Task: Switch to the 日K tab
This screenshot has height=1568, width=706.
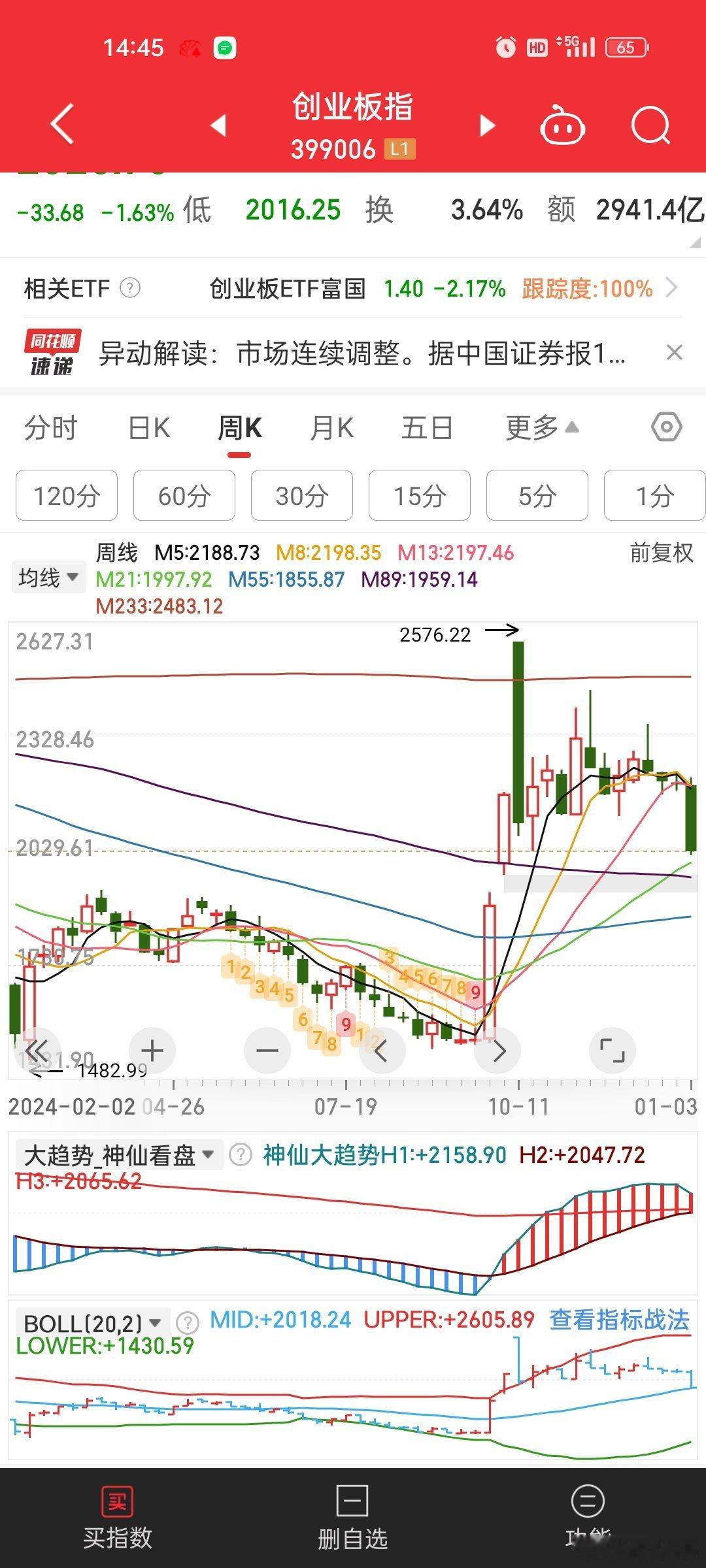Action: click(149, 429)
